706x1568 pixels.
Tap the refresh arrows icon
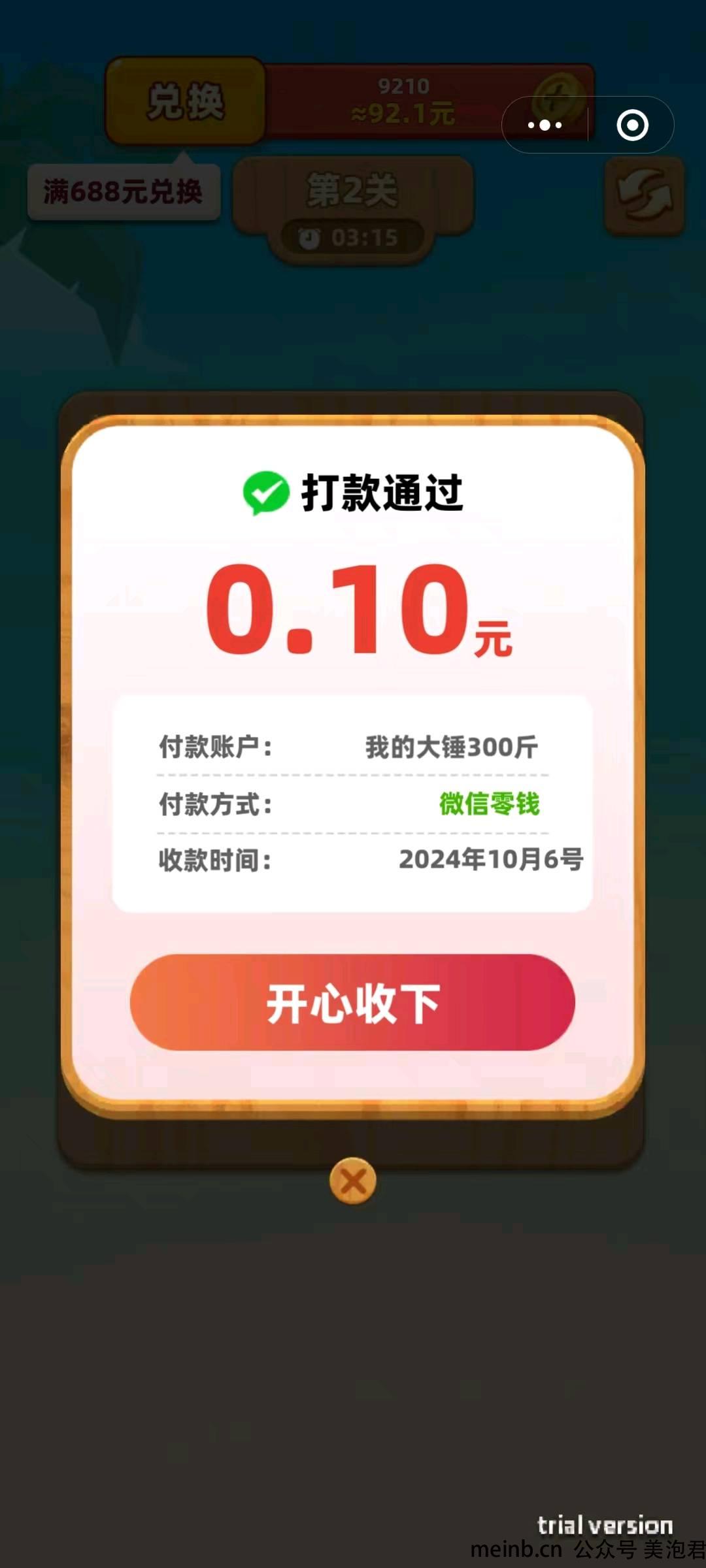click(644, 195)
